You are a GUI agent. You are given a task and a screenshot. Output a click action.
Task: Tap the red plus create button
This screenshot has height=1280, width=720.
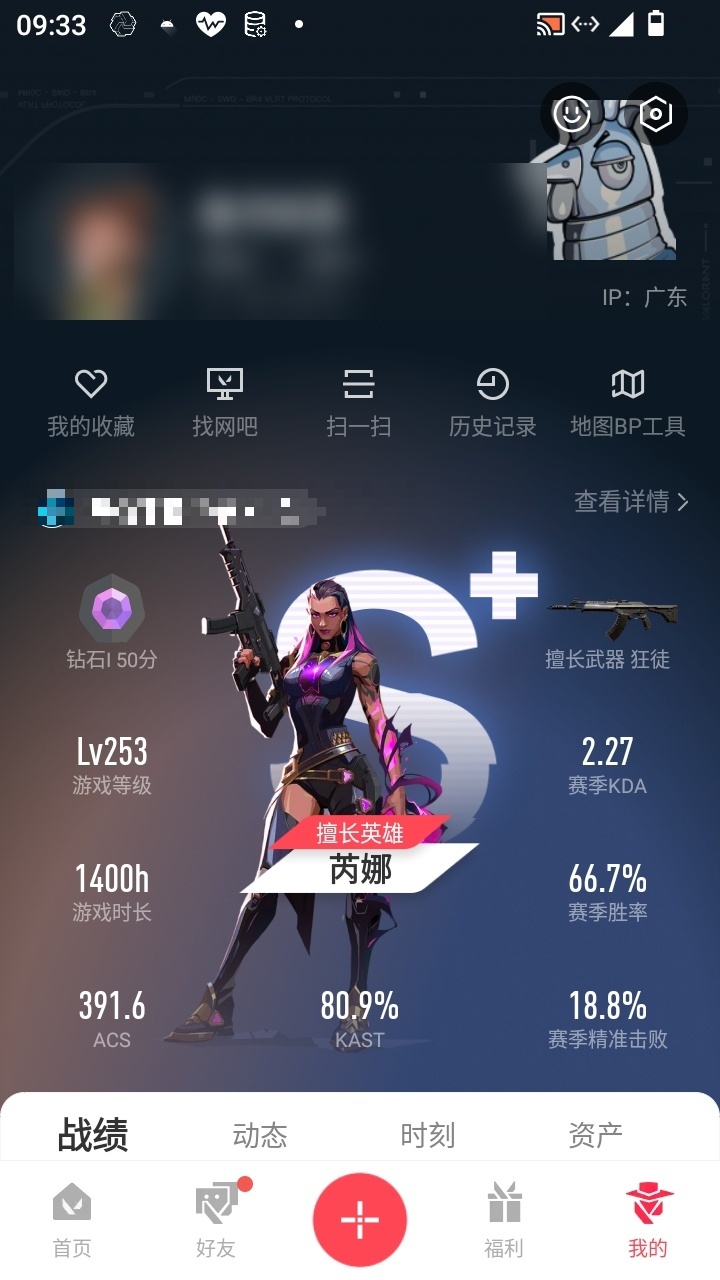pos(360,1220)
